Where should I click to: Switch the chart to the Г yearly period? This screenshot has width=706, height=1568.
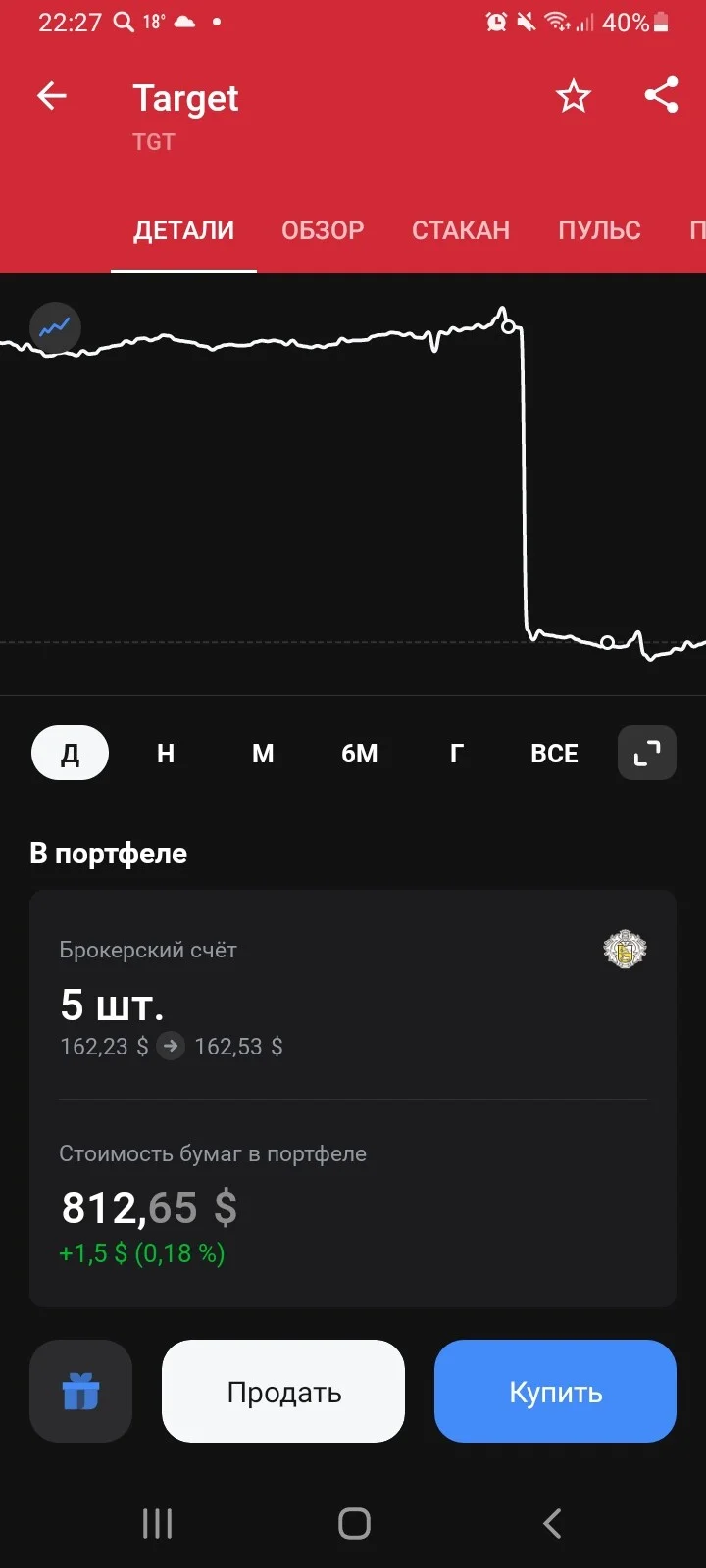pos(456,753)
